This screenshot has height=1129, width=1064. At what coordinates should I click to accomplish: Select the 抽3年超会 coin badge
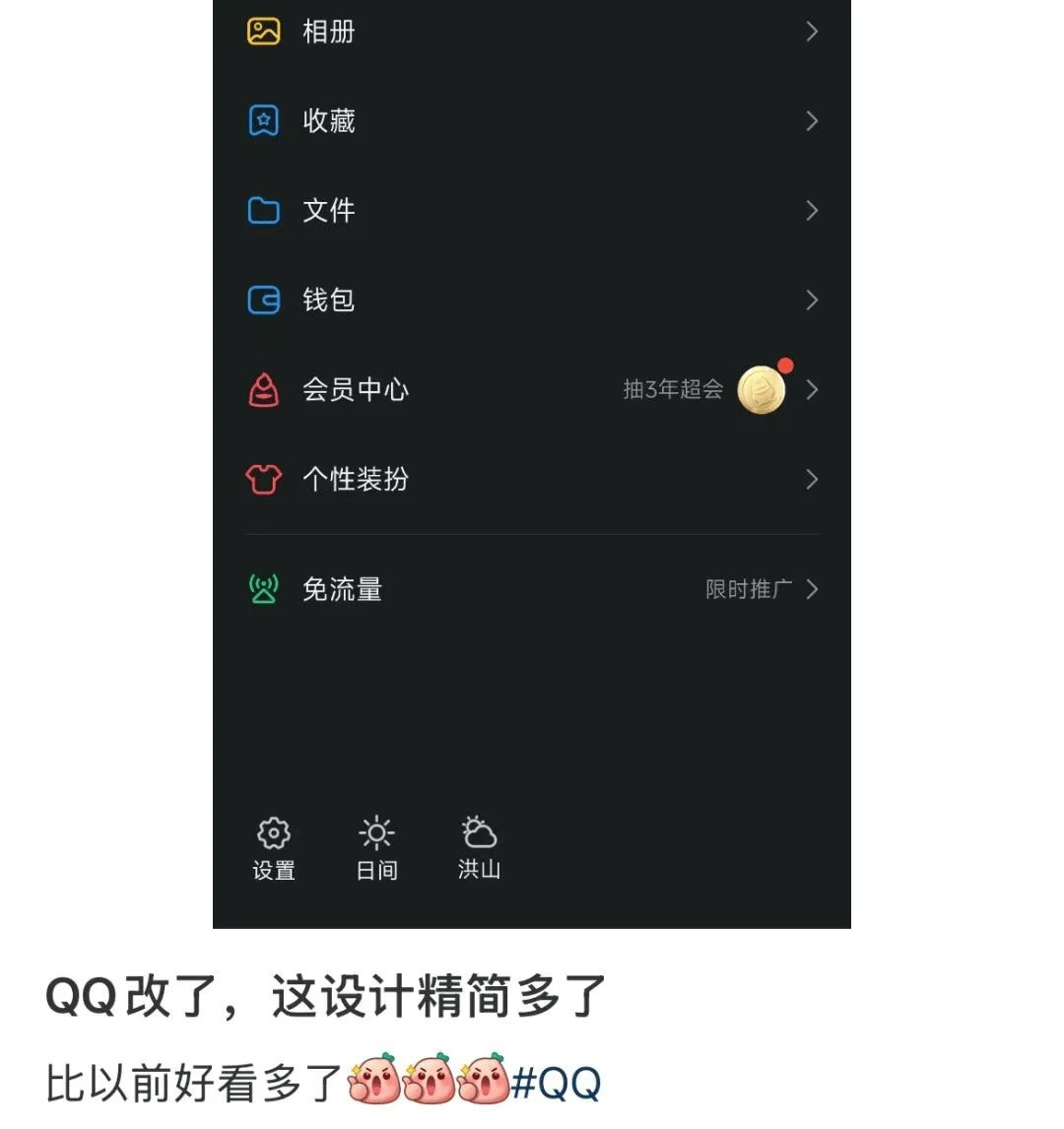761,389
